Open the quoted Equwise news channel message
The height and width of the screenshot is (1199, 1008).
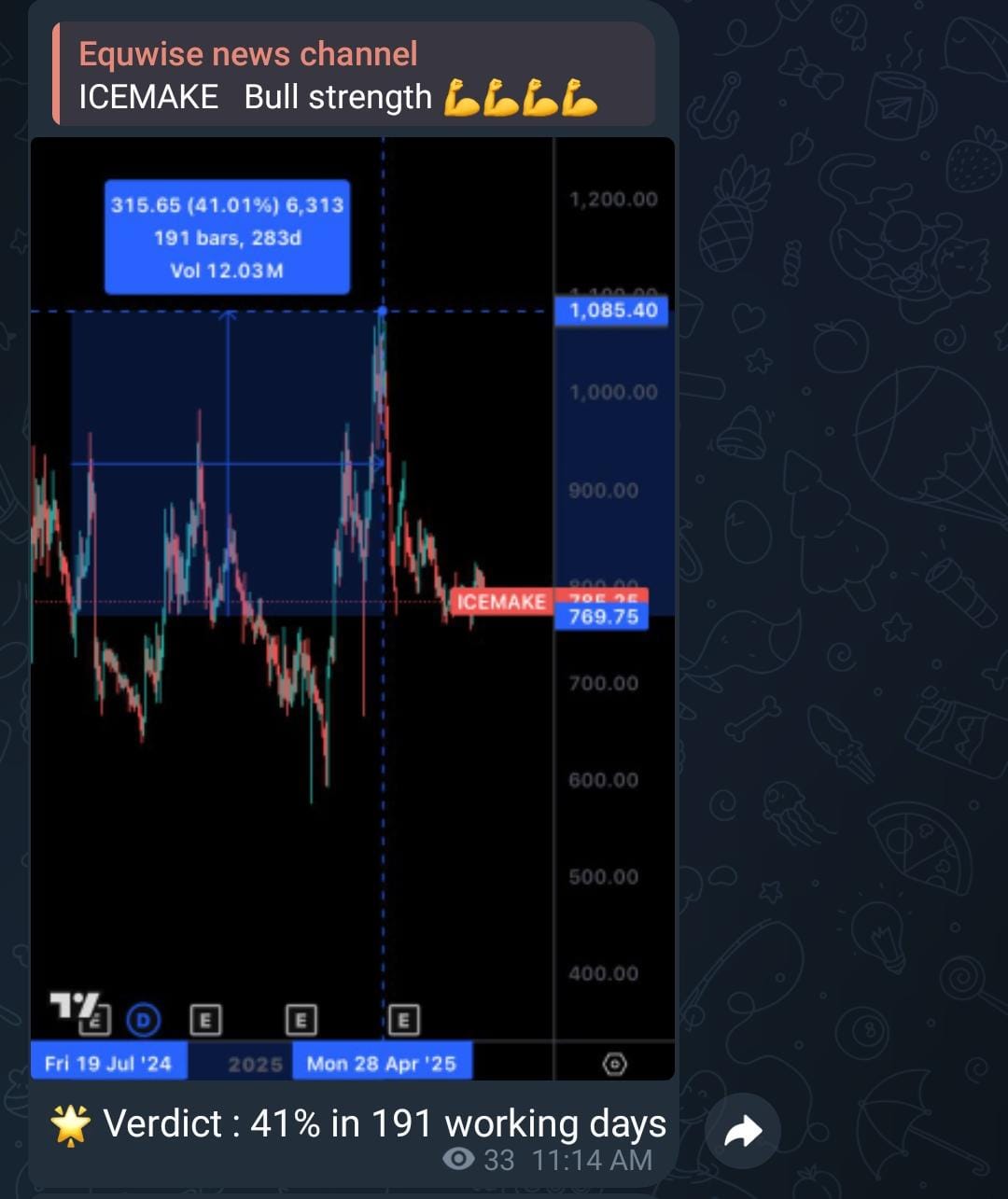(x=355, y=75)
